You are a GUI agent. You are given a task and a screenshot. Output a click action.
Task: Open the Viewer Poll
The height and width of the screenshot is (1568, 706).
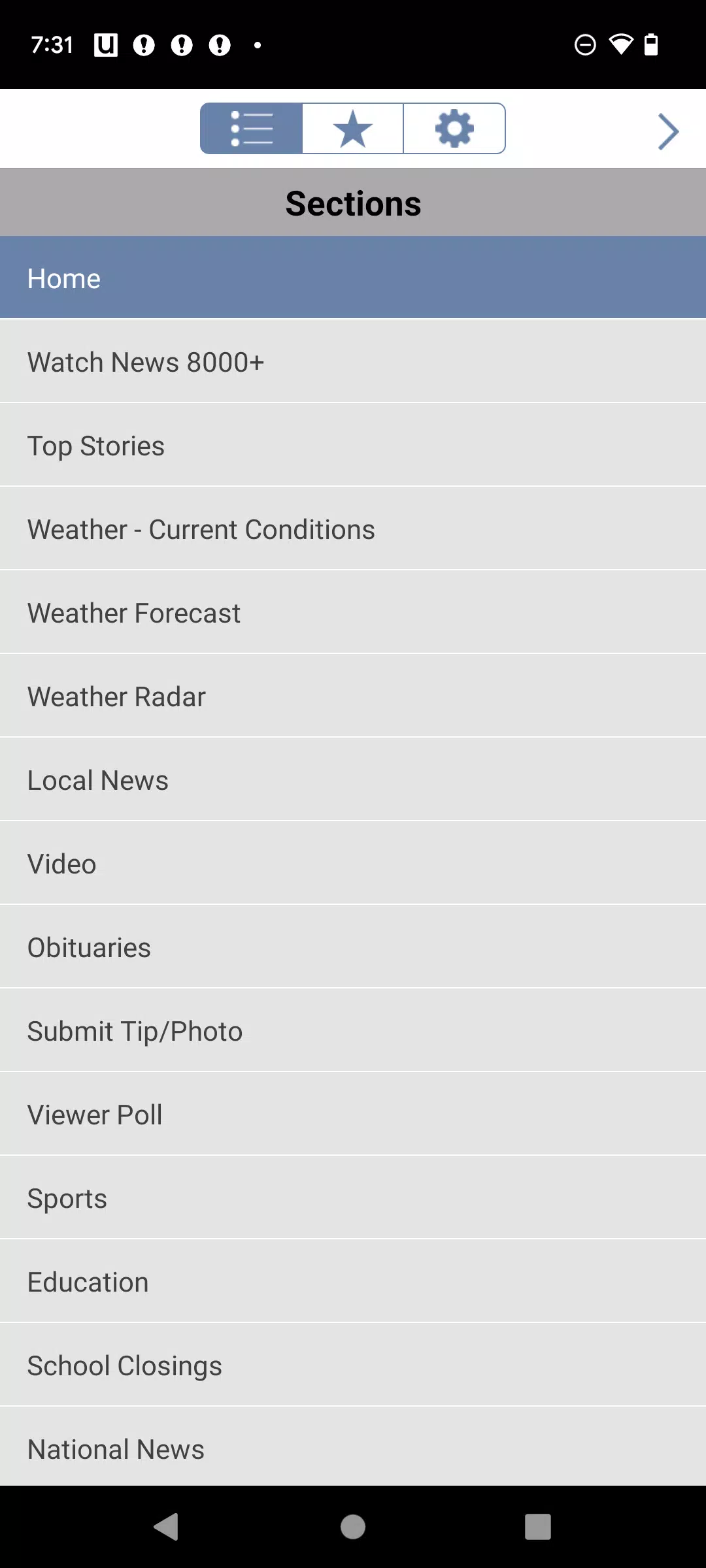point(353,1114)
